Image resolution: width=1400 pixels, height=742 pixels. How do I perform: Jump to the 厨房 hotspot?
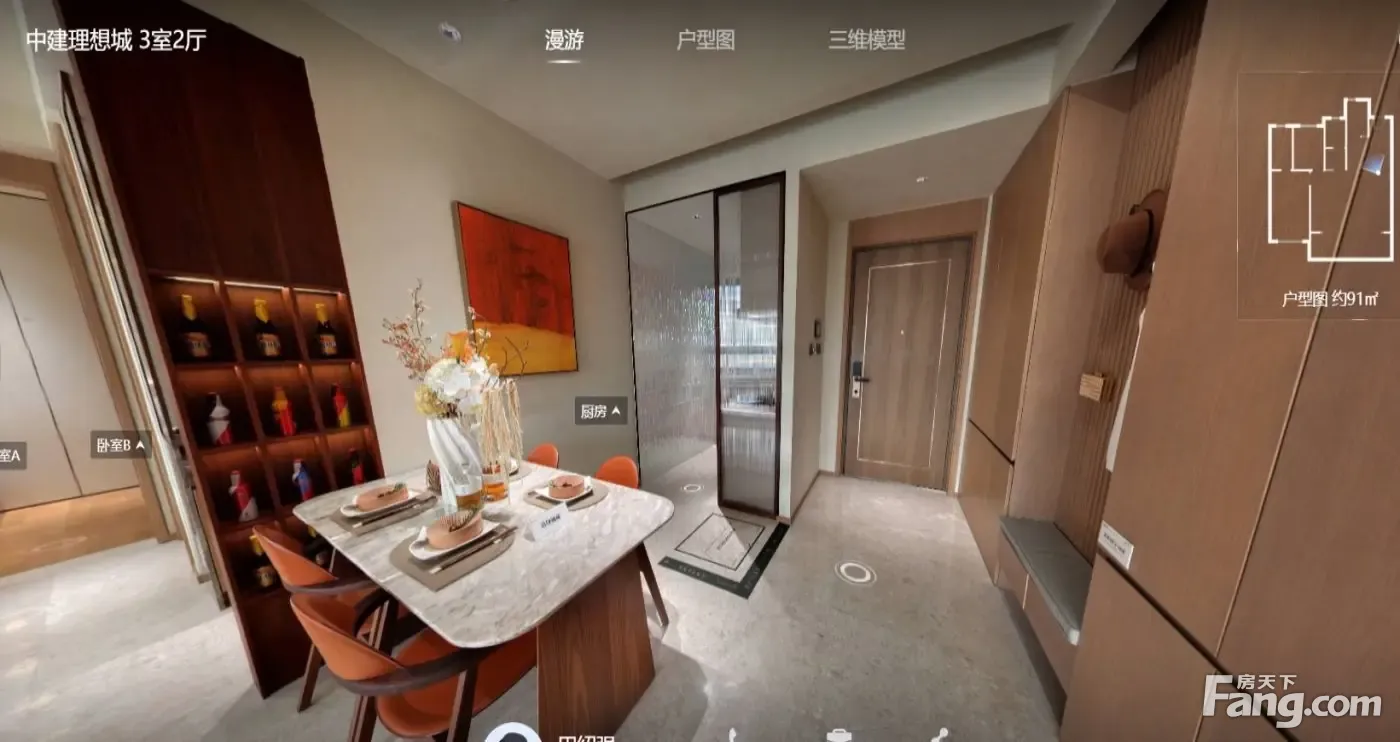point(601,411)
